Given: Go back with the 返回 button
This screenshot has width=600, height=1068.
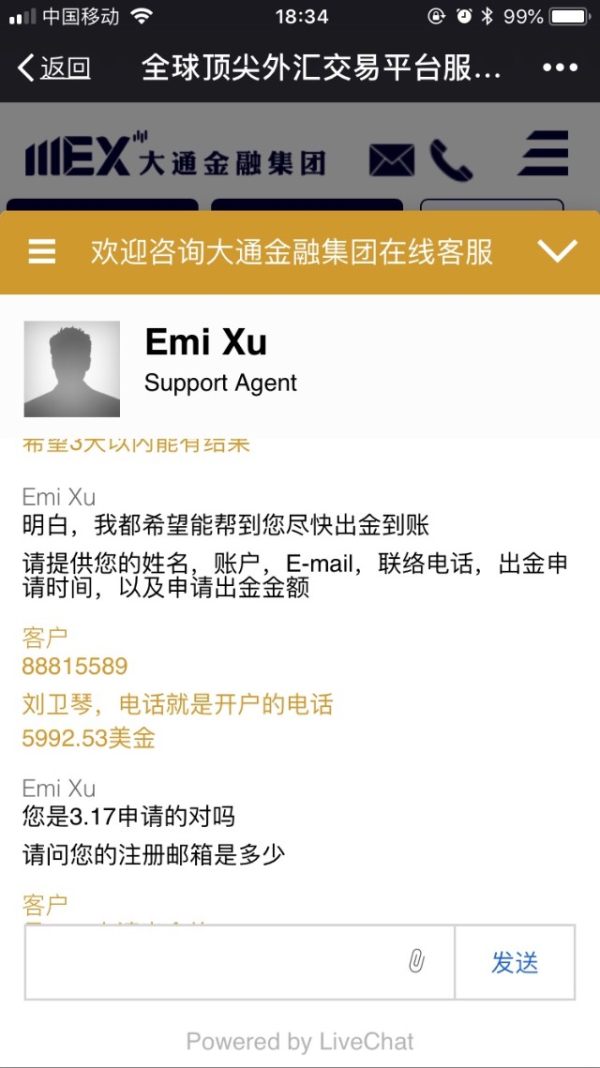Looking at the screenshot, I should click(54, 68).
